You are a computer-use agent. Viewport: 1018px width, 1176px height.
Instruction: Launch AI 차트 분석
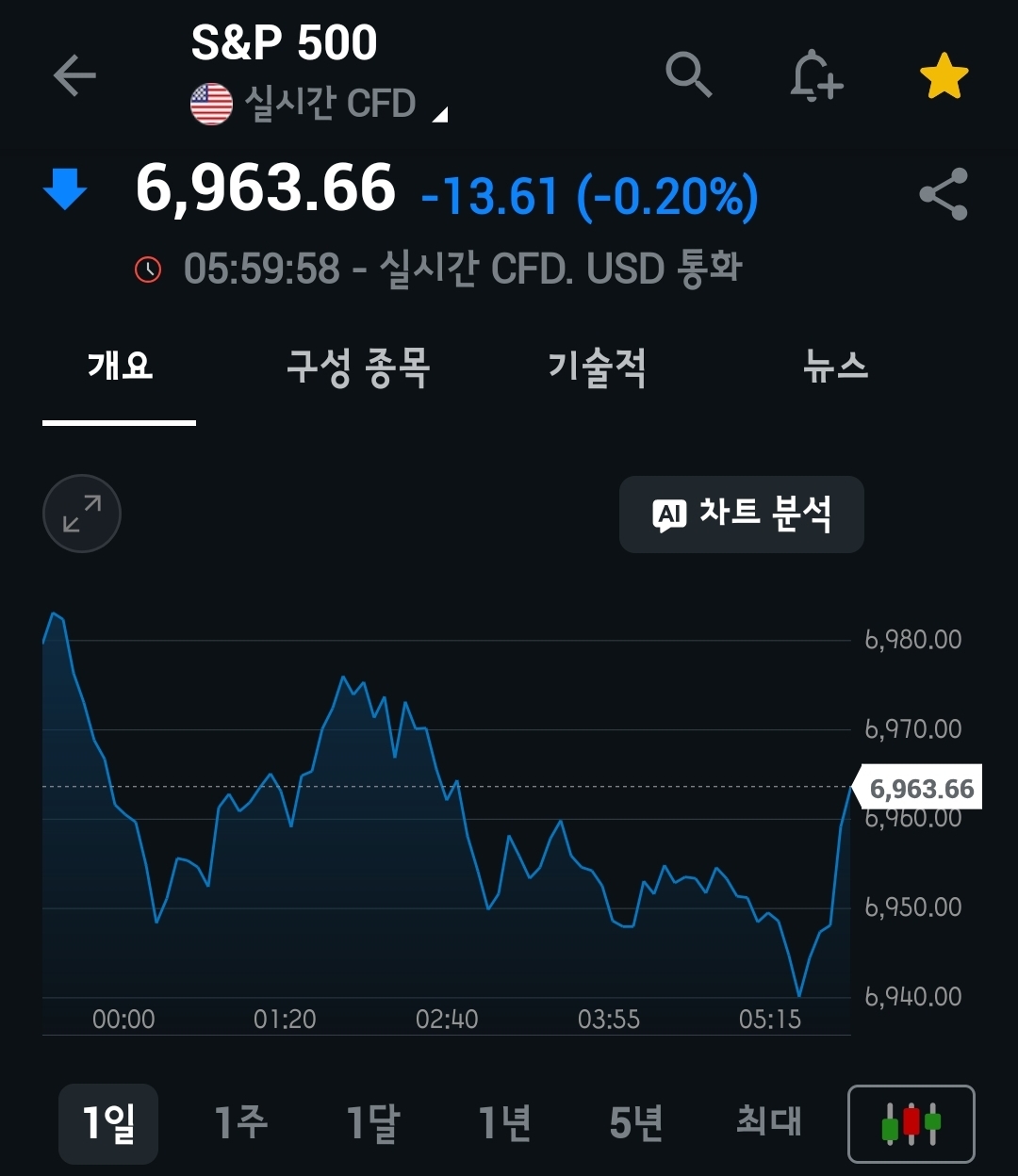coord(742,514)
